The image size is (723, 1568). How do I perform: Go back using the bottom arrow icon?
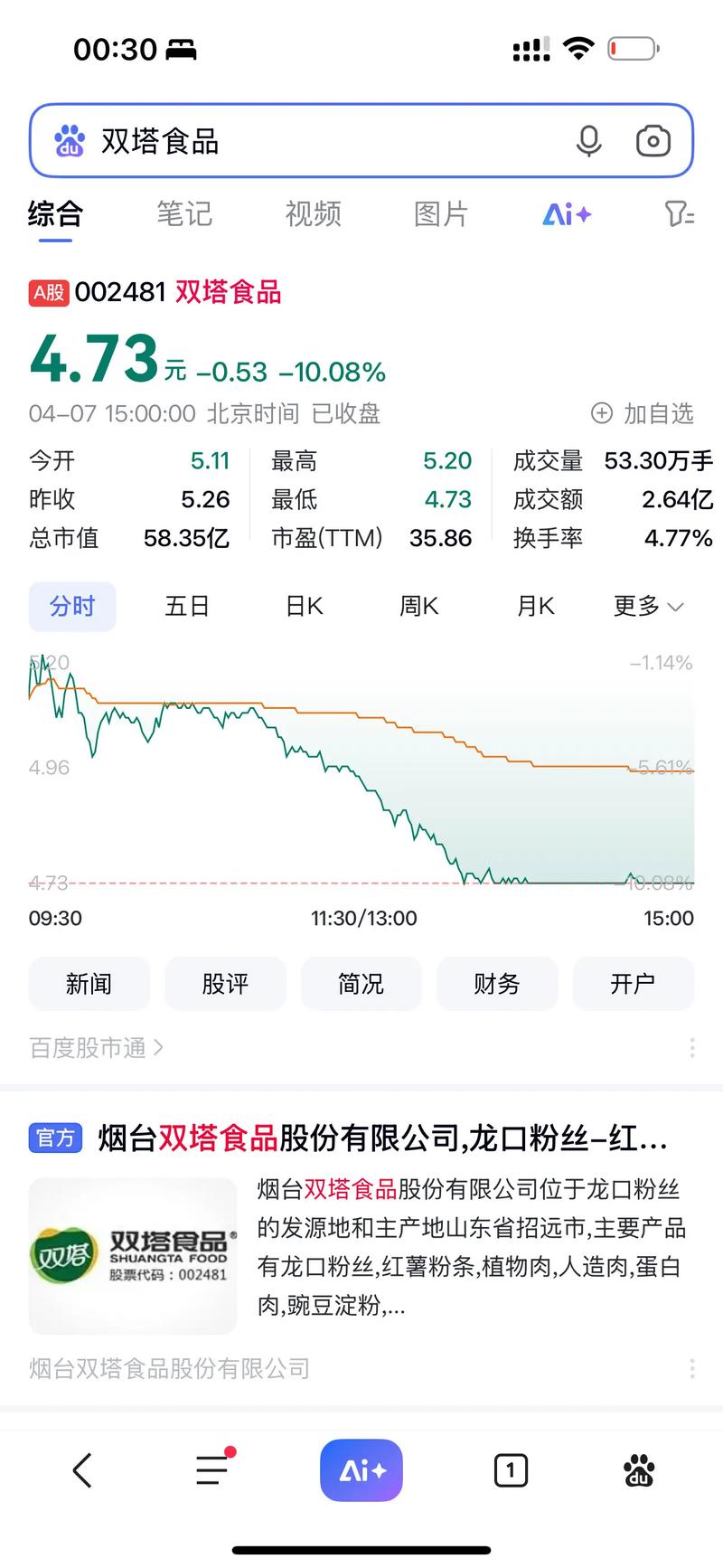coord(82,1469)
